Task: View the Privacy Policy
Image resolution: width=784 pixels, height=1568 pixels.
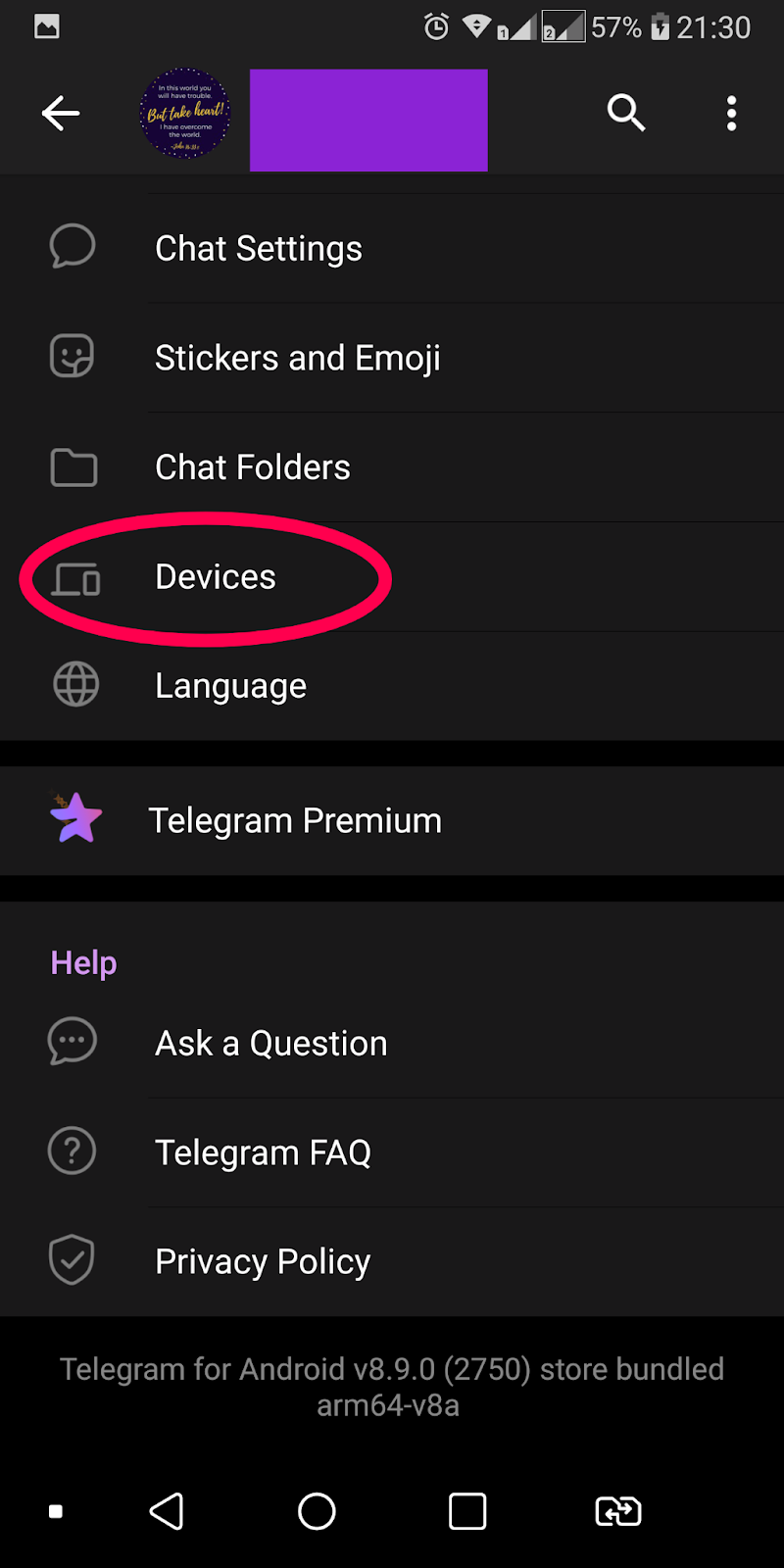Action: coord(263,1262)
